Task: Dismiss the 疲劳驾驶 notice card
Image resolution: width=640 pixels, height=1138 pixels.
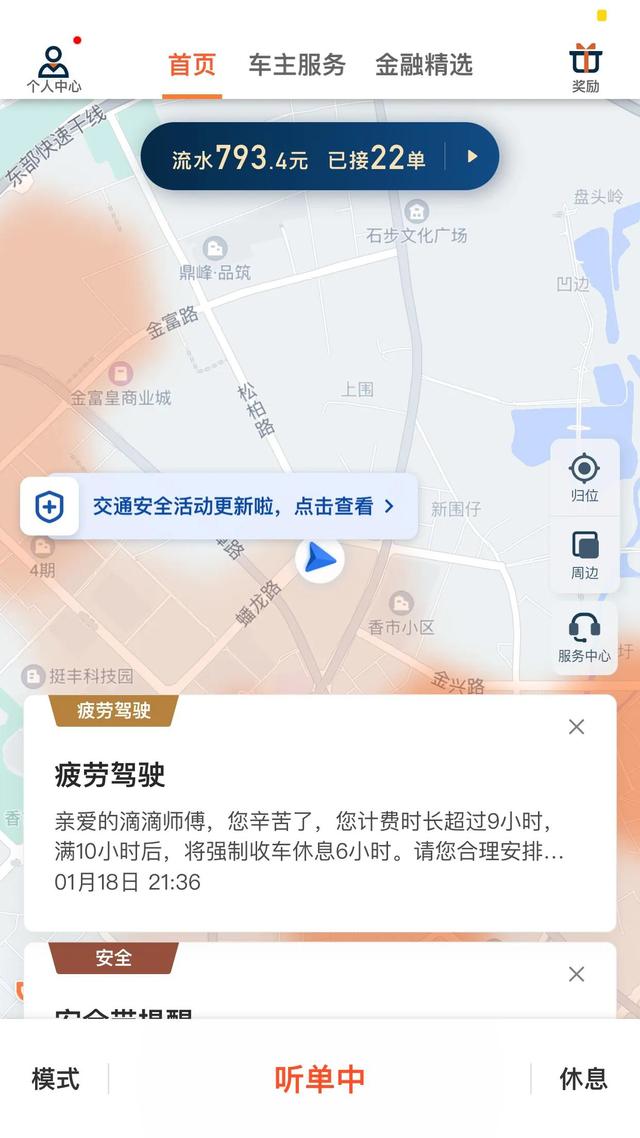Action: [576, 727]
